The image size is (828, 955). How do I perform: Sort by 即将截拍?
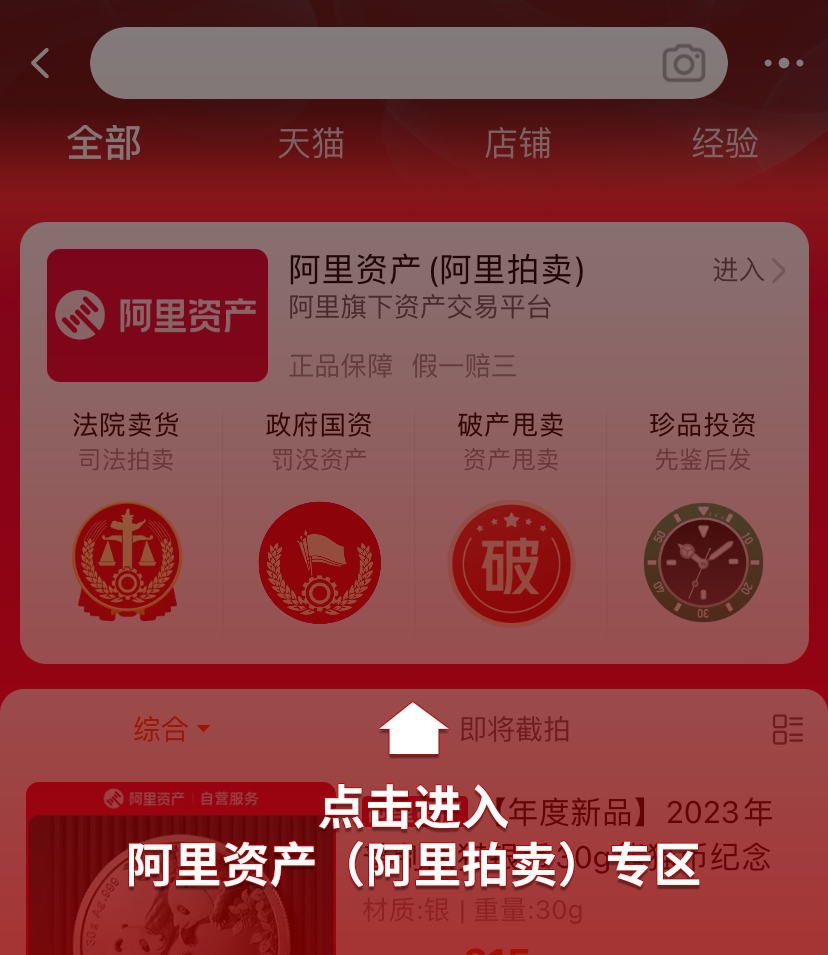514,729
